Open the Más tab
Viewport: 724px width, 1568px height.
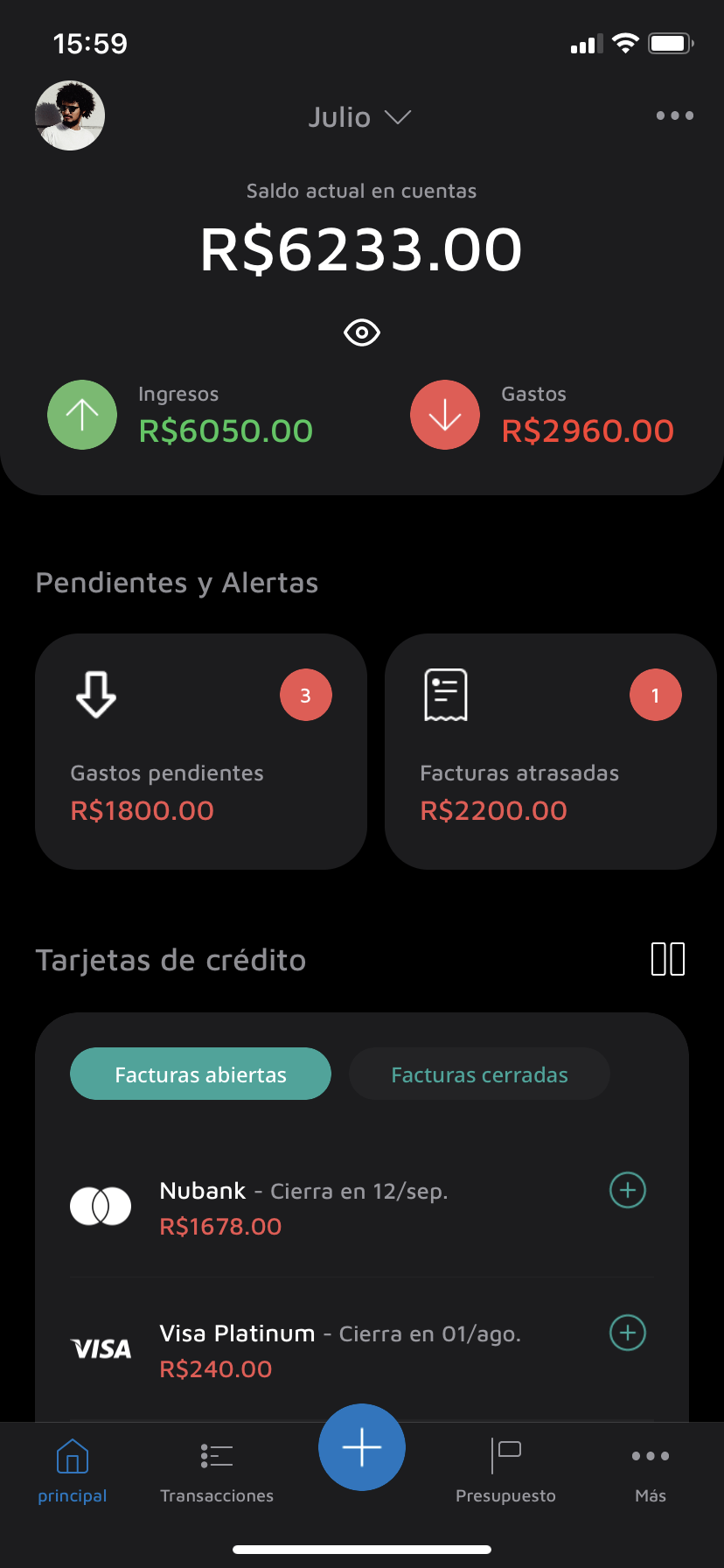(651, 1472)
